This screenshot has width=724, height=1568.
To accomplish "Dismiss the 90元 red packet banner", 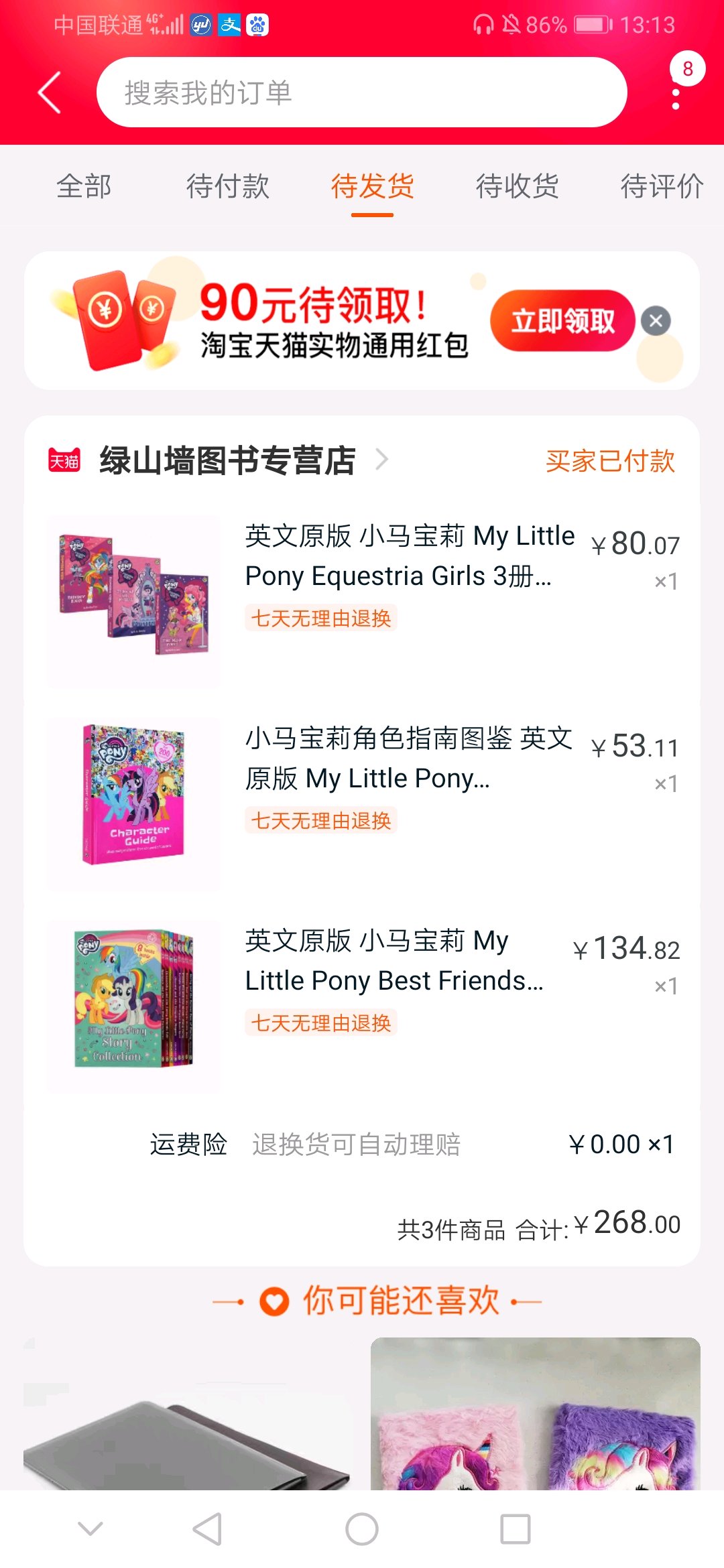I will pos(656,321).
